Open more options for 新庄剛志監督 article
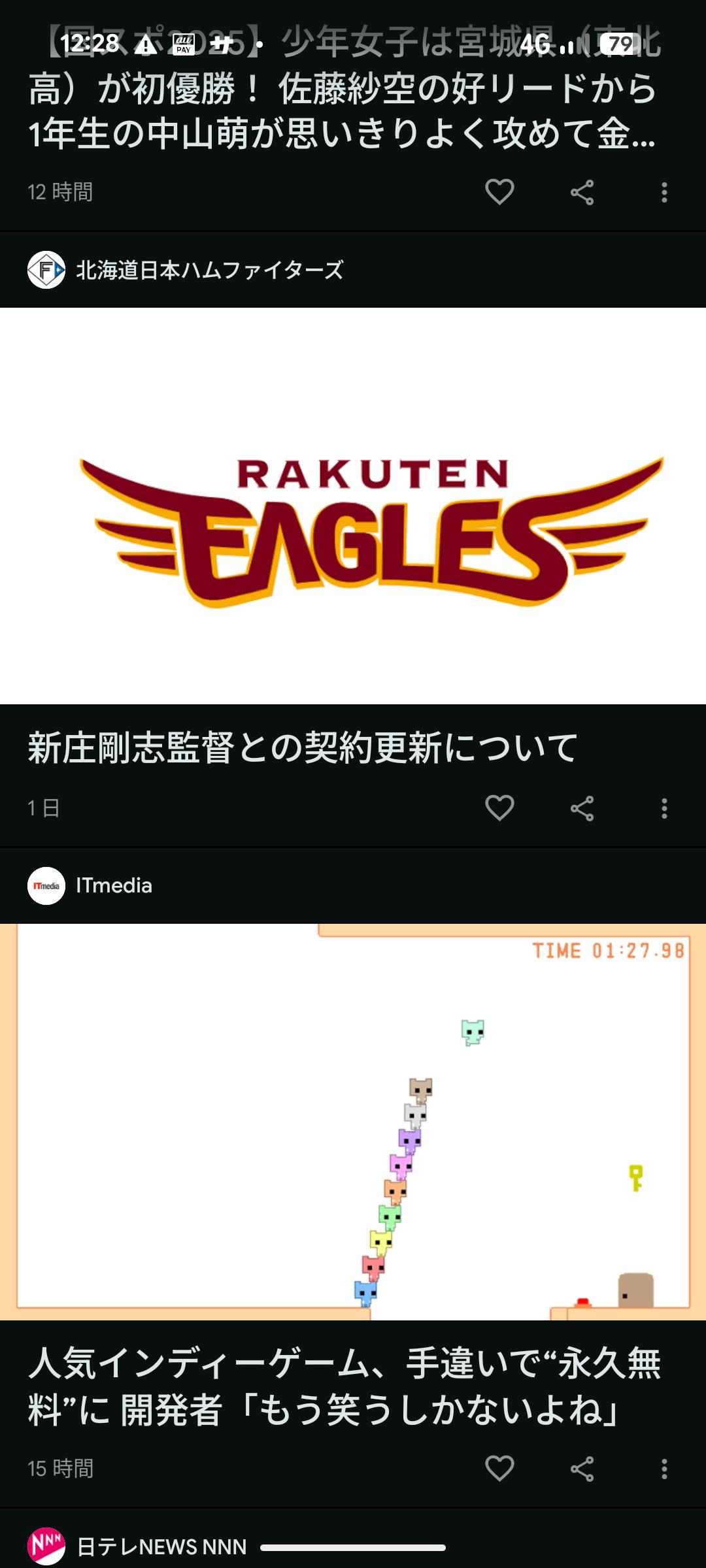 coord(664,808)
